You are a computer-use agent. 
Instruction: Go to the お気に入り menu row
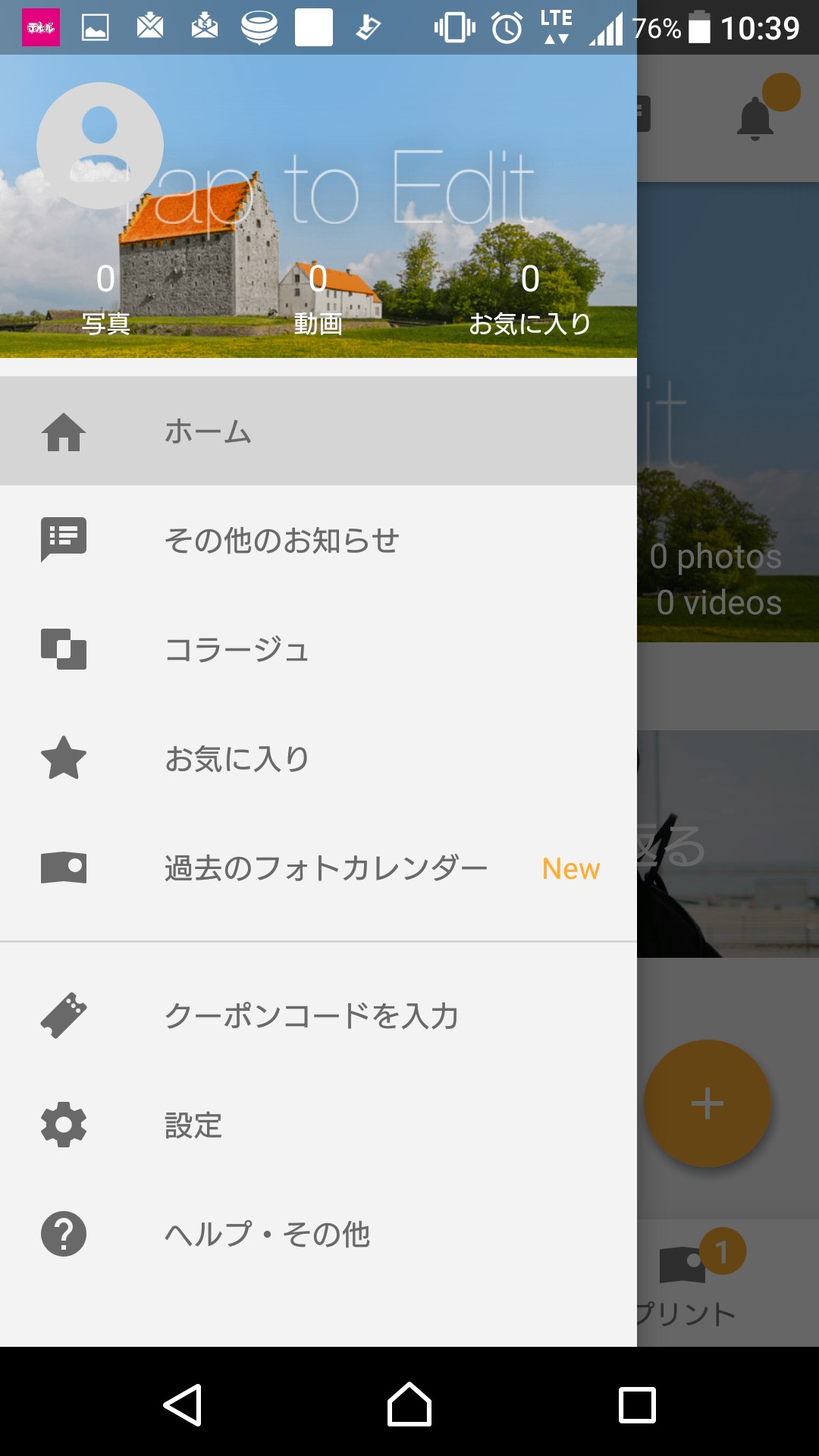pos(318,758)
